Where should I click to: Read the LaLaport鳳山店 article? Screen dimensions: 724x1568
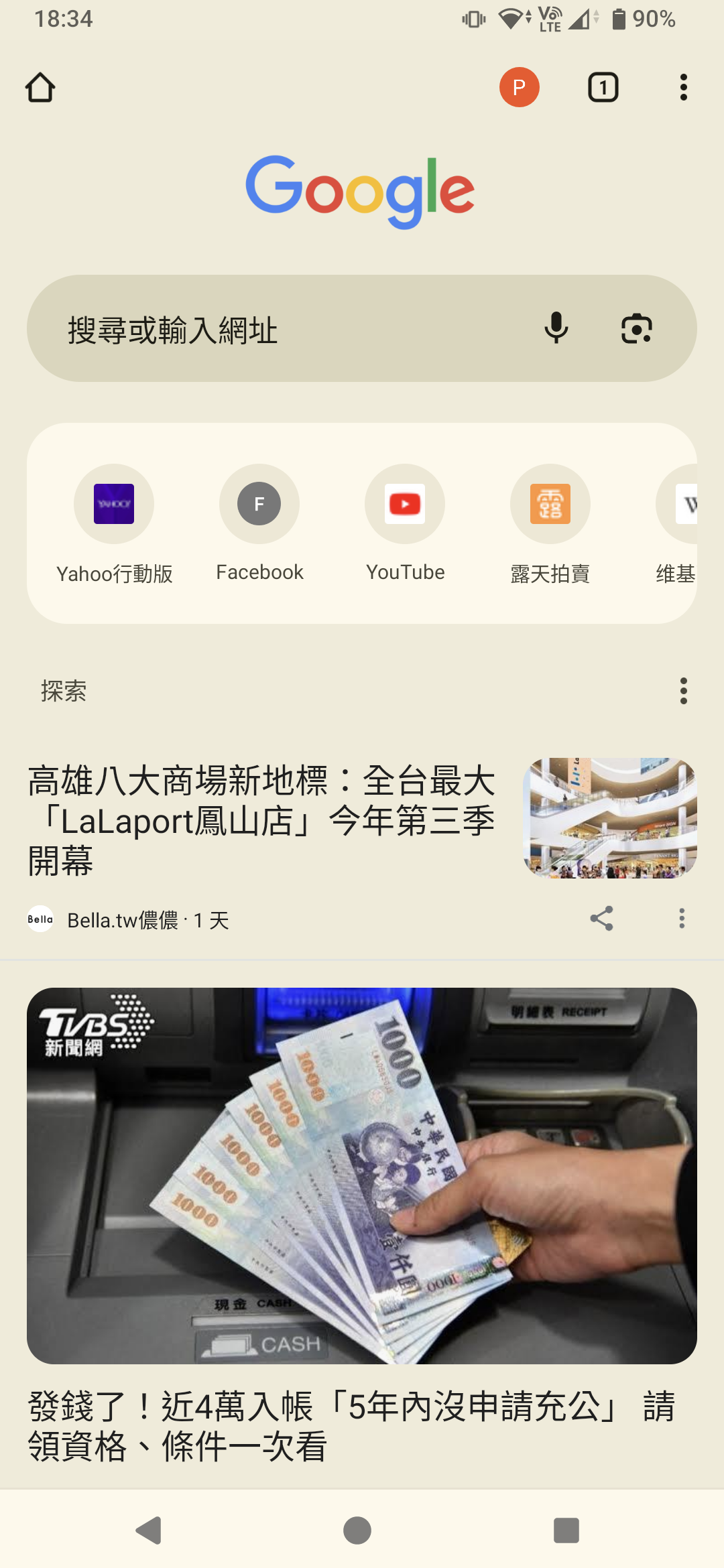[261, 820]
